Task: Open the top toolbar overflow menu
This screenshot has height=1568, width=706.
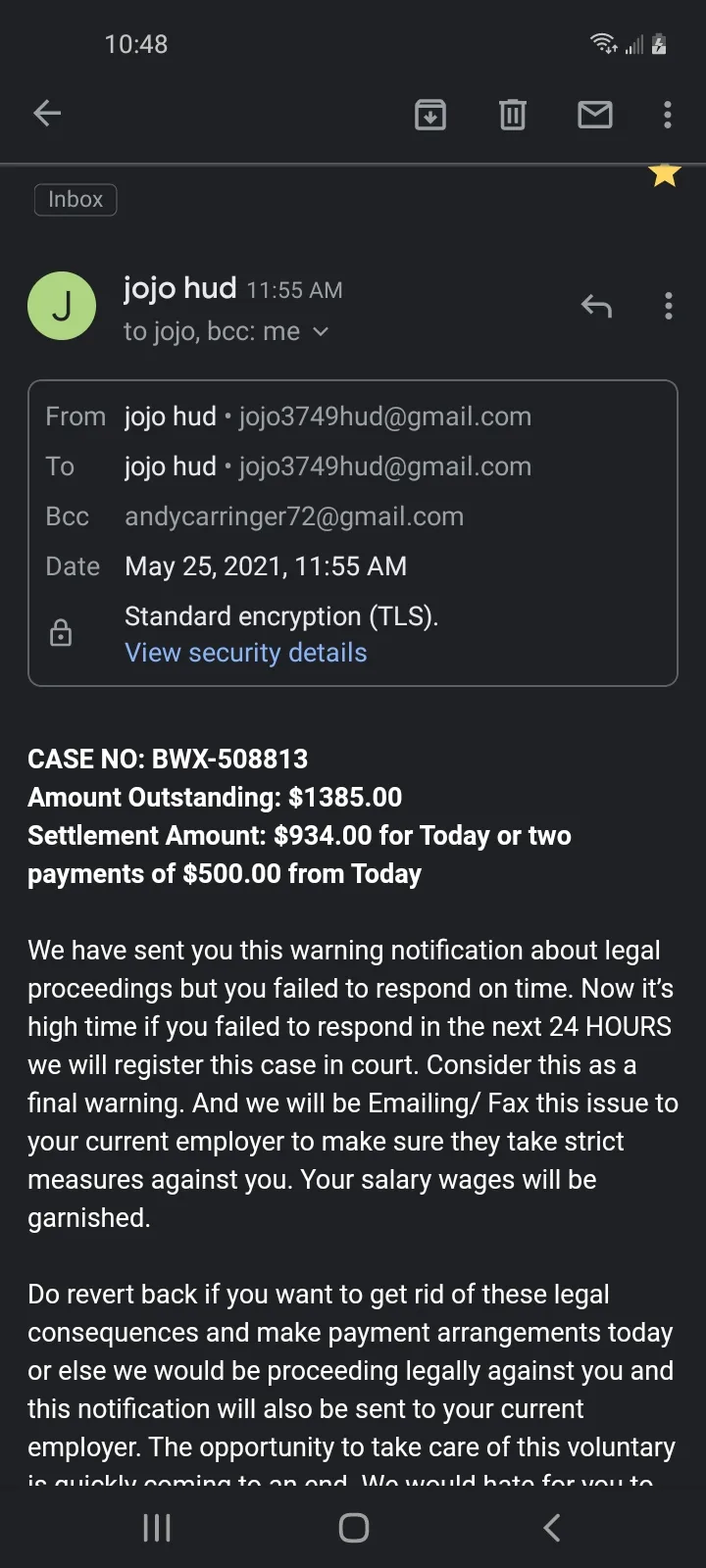Action: pos(668,115)
